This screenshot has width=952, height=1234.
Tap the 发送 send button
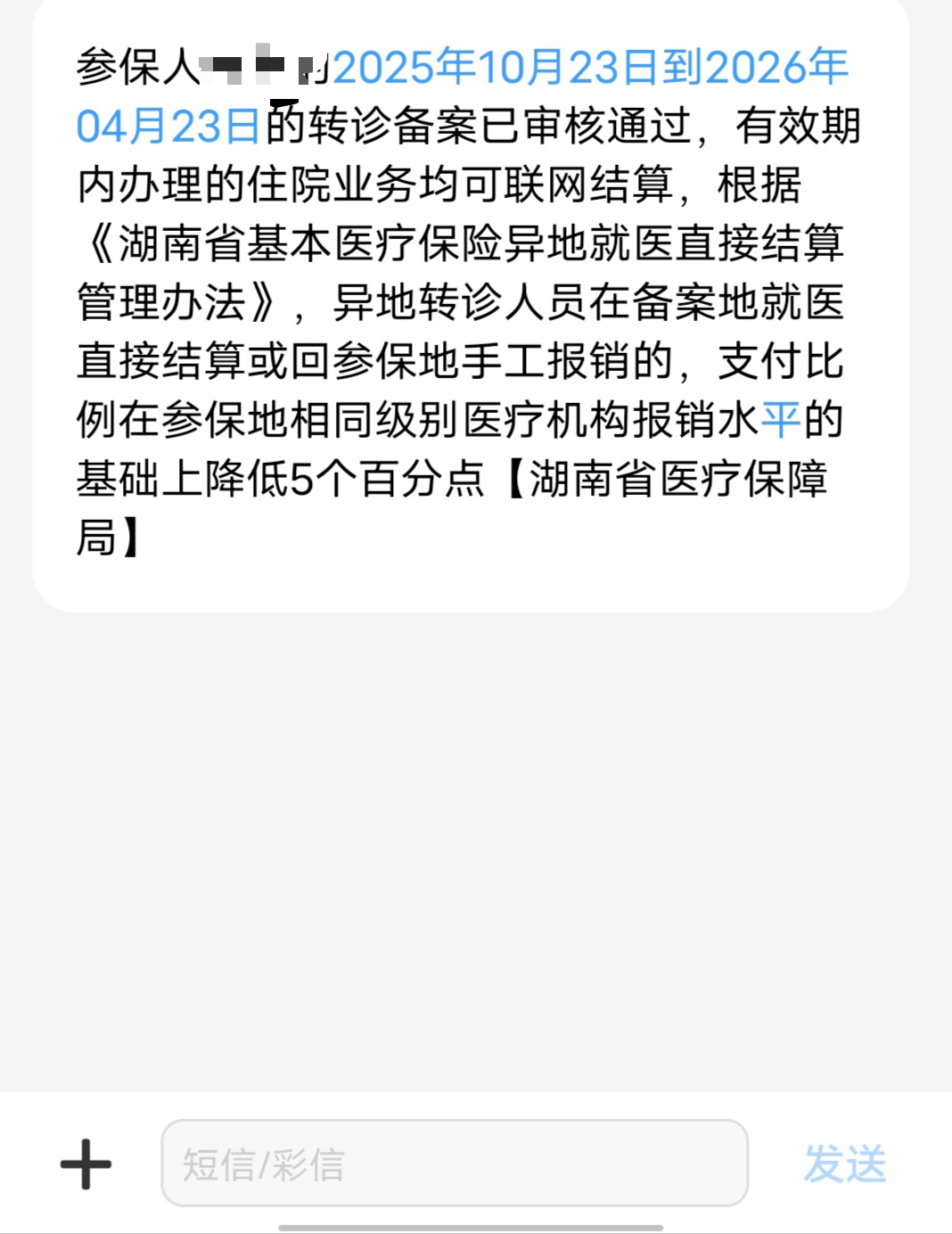click(x=844, y=1164)
